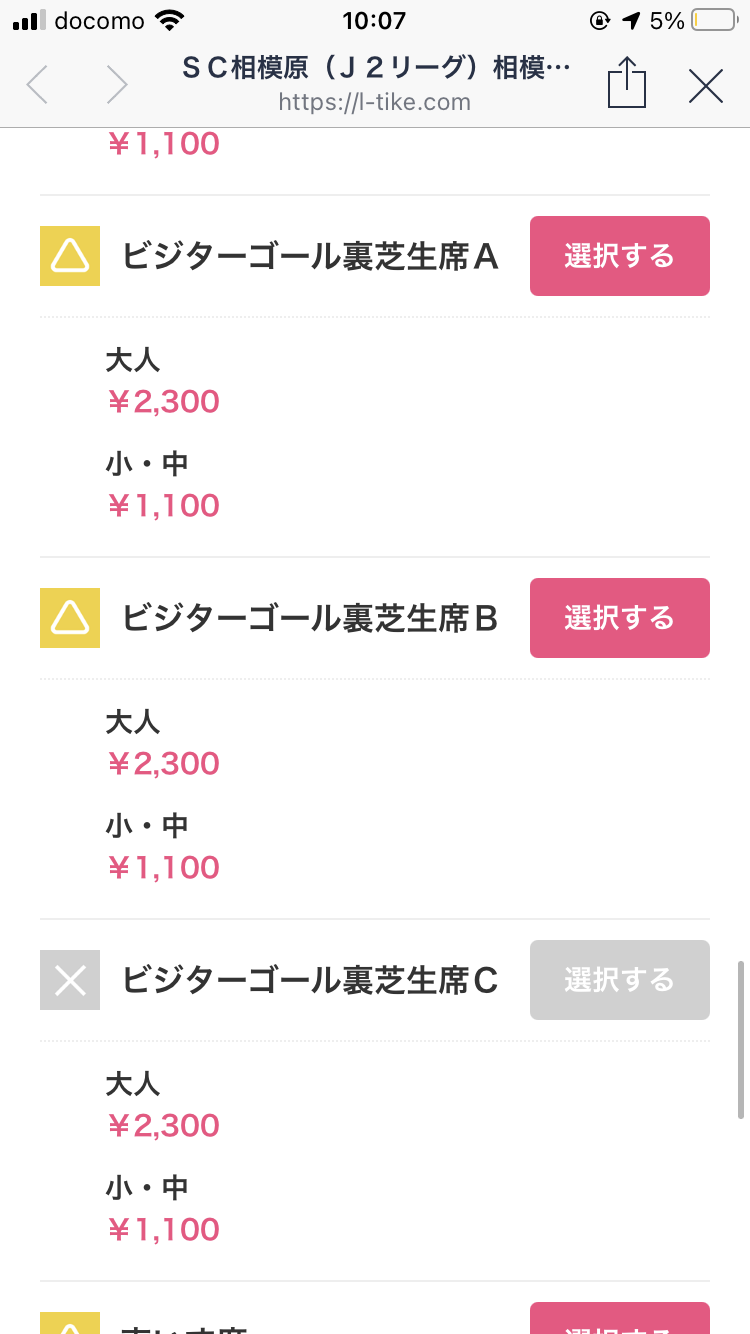Go back to the previous web page
The height and width of the screenshot is (1334, 750).
[37, 85]
